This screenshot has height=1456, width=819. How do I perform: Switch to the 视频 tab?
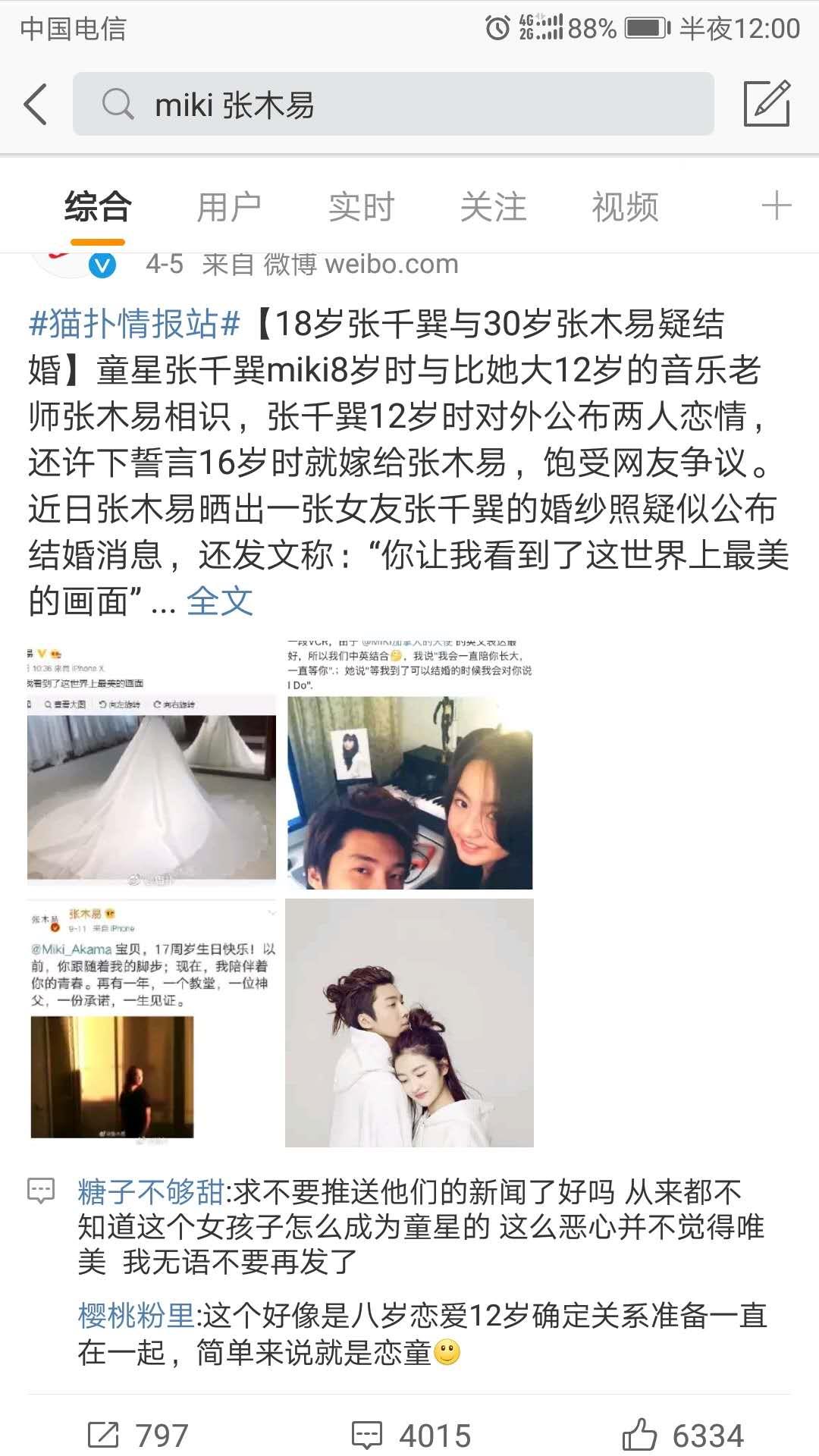point(625,207)
